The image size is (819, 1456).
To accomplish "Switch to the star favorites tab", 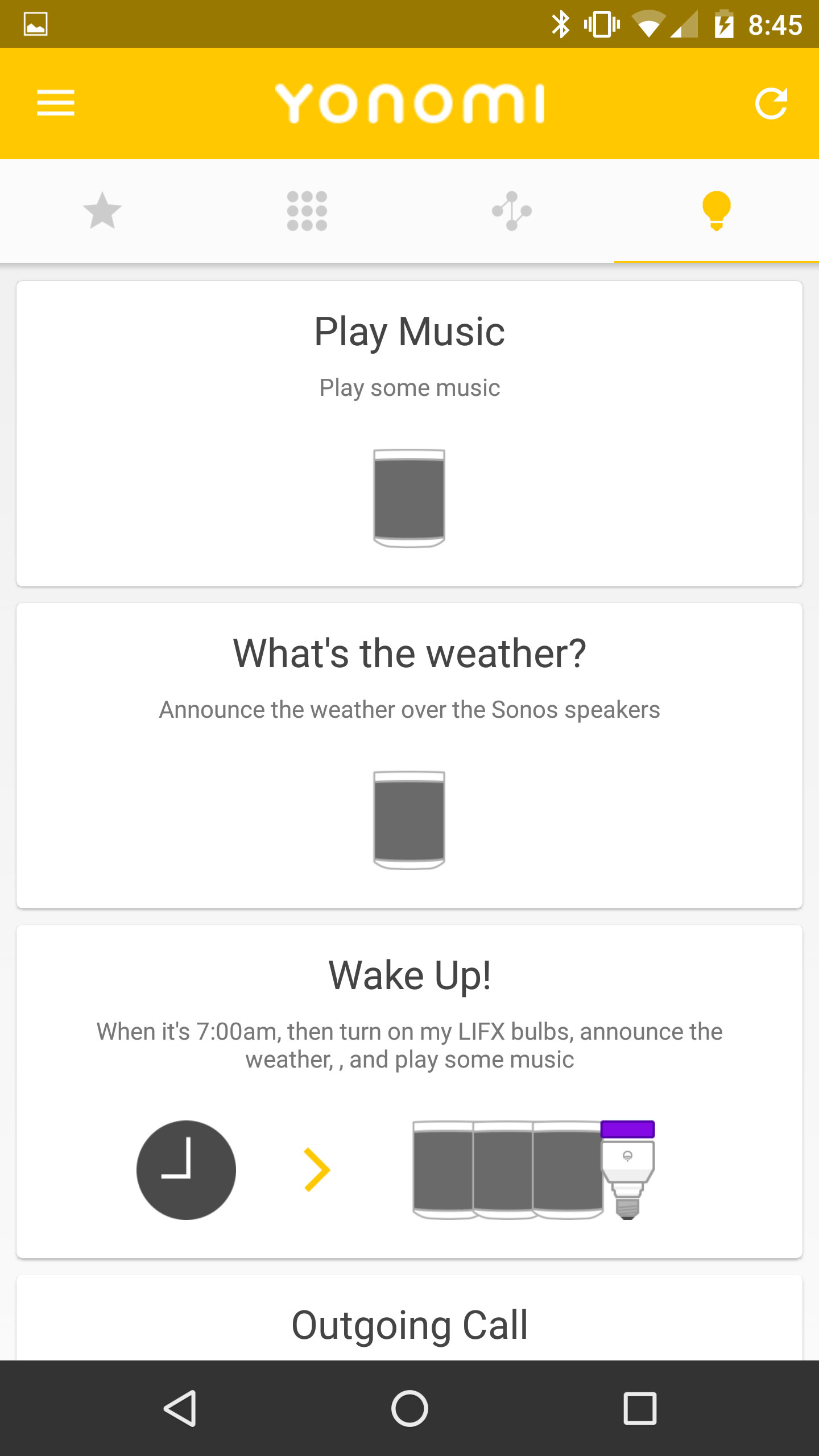I will [102, 211].
